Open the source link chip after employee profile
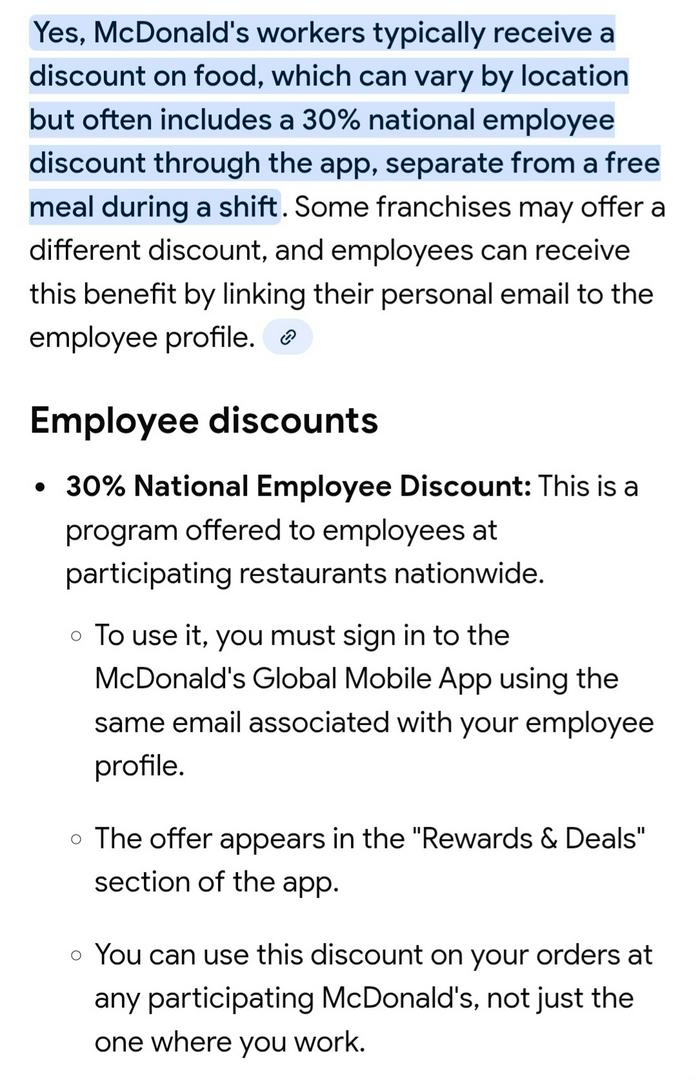The image size is (696, 1080). coord(288,338)
